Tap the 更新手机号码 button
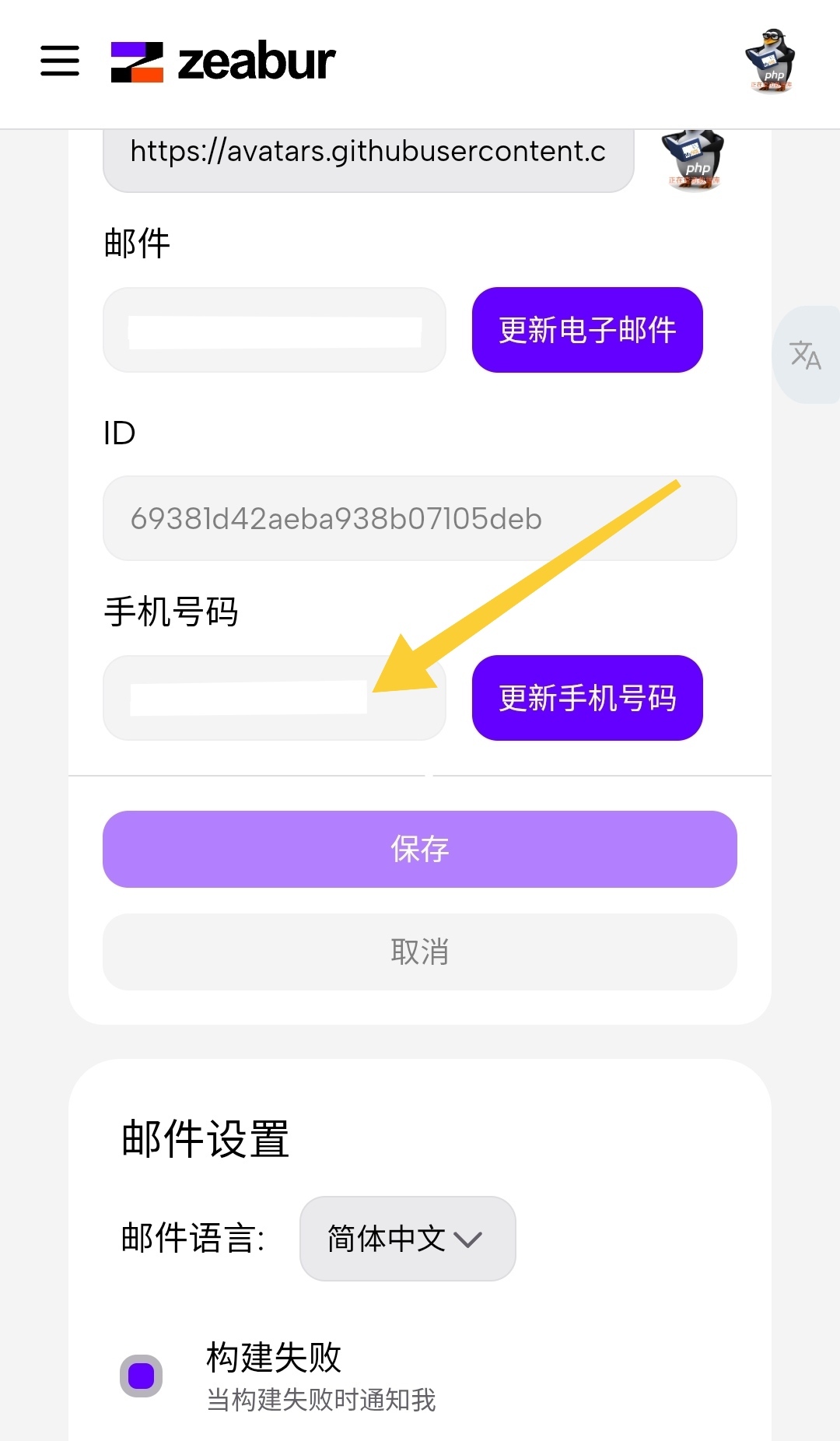Image resolution: width=840 pixels, height=1441 pixels. [587, 698]
